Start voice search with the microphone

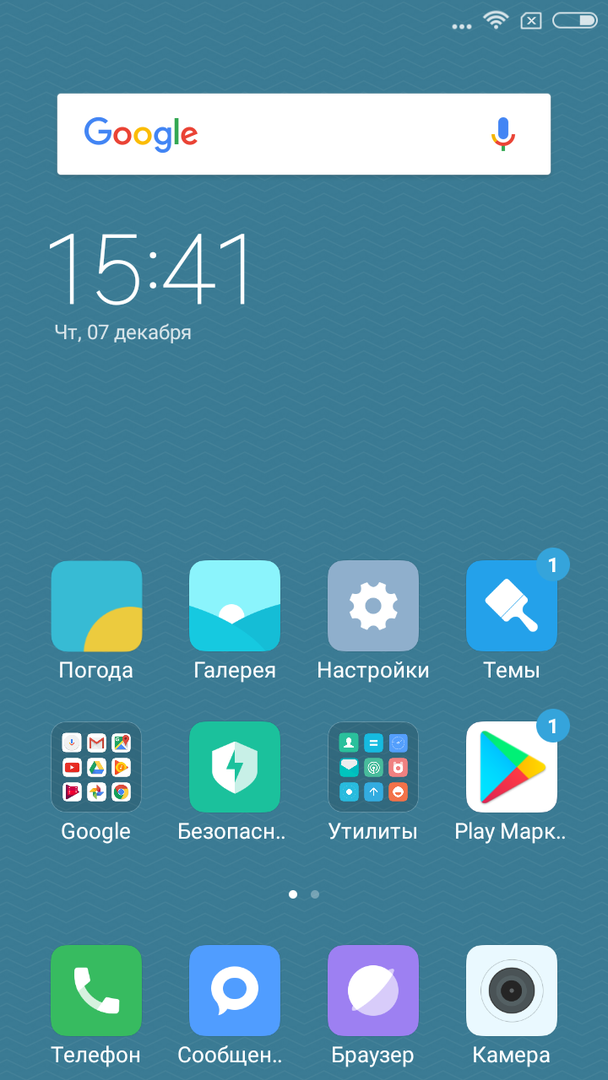coord(503,134)
